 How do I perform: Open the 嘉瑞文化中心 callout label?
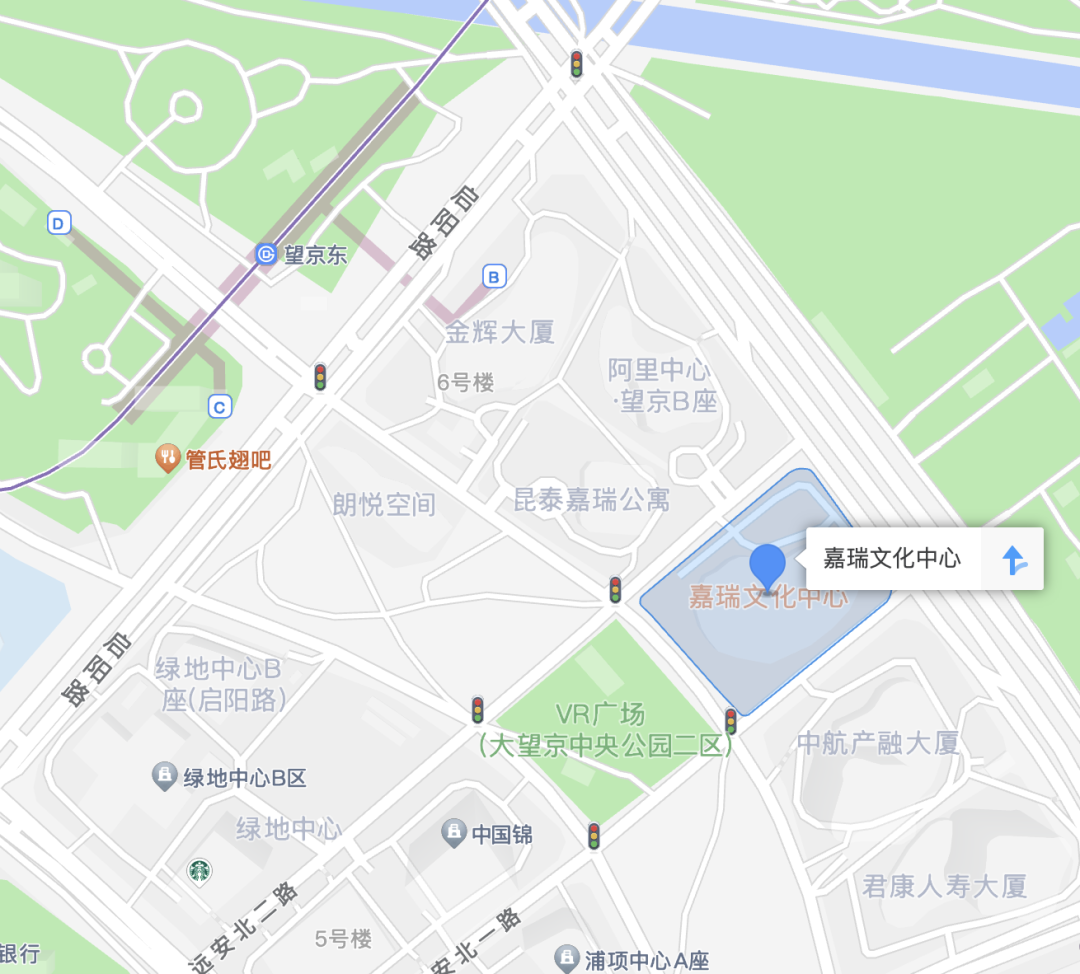(x=891, y=558)
